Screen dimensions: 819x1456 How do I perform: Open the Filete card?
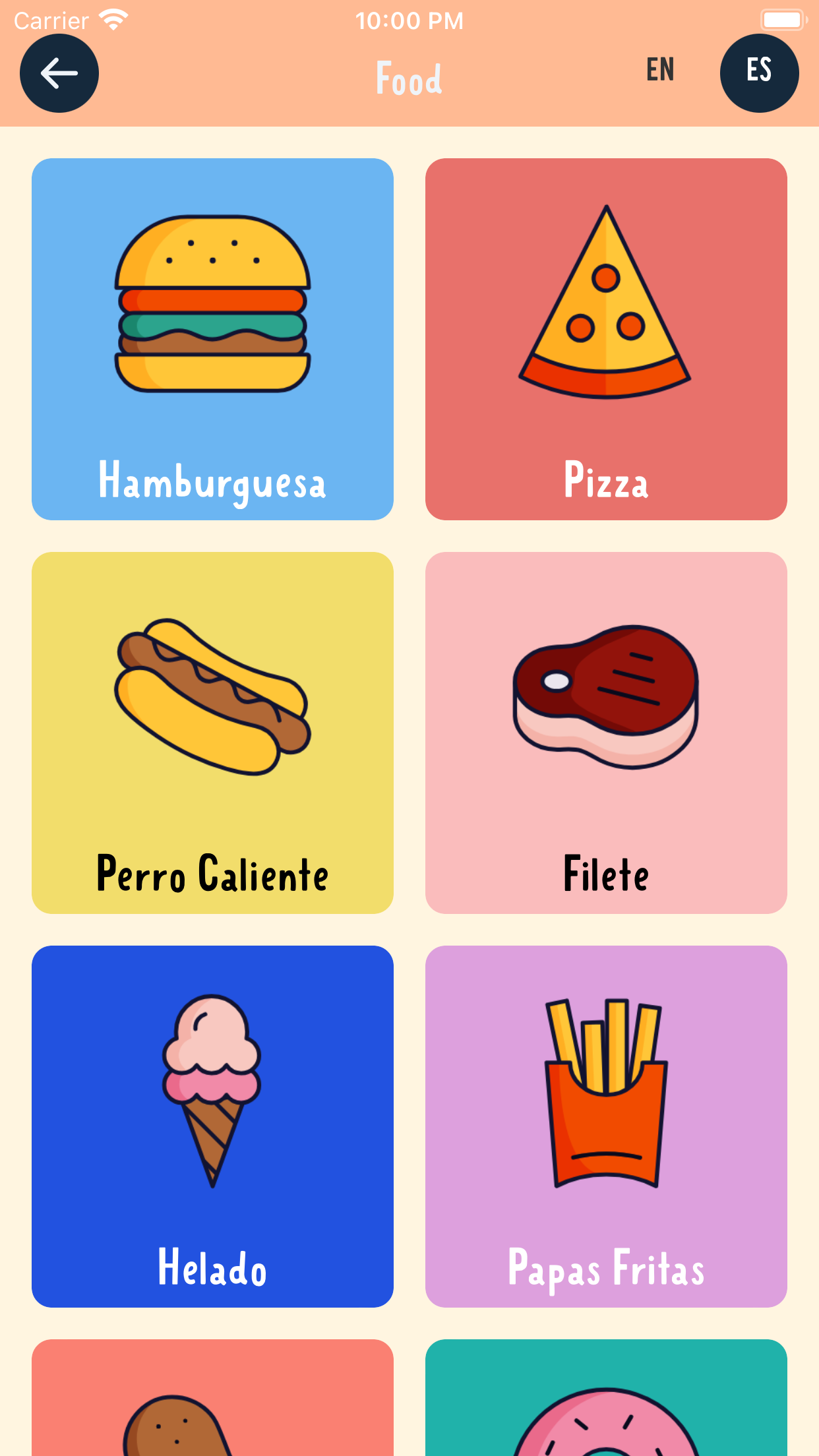coord(606,733)
